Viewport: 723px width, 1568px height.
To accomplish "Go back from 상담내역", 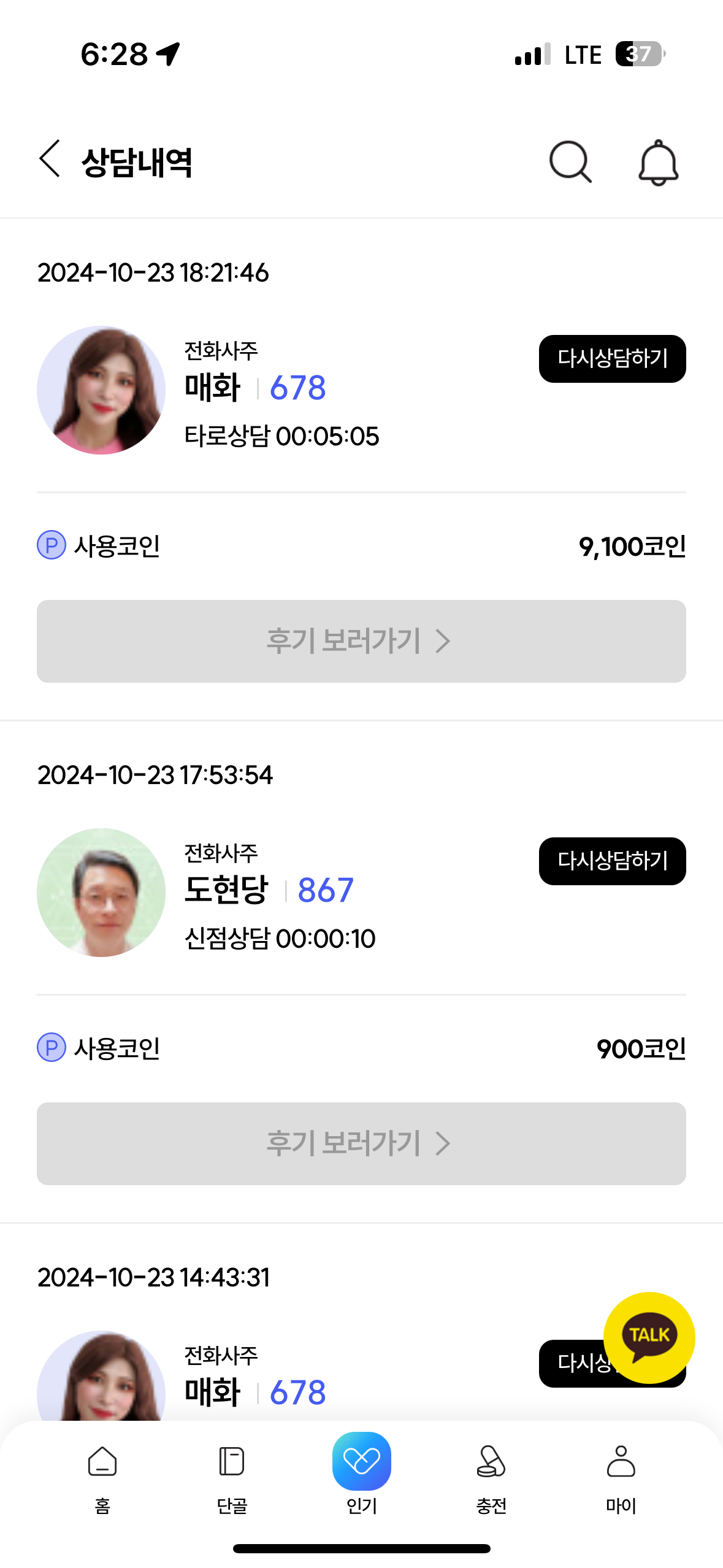I will tap(50, 159).
